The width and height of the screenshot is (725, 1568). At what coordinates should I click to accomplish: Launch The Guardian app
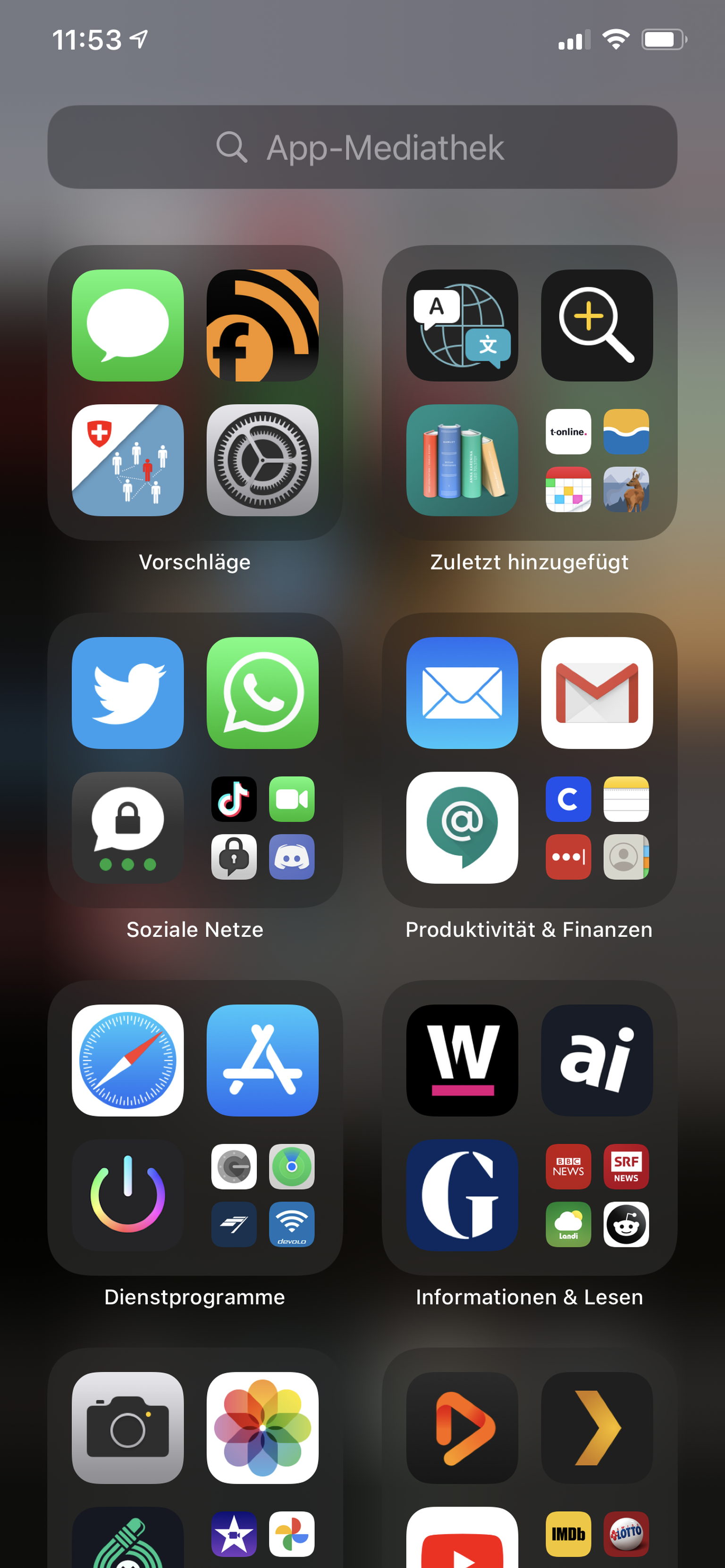(x=462, y=1195)
